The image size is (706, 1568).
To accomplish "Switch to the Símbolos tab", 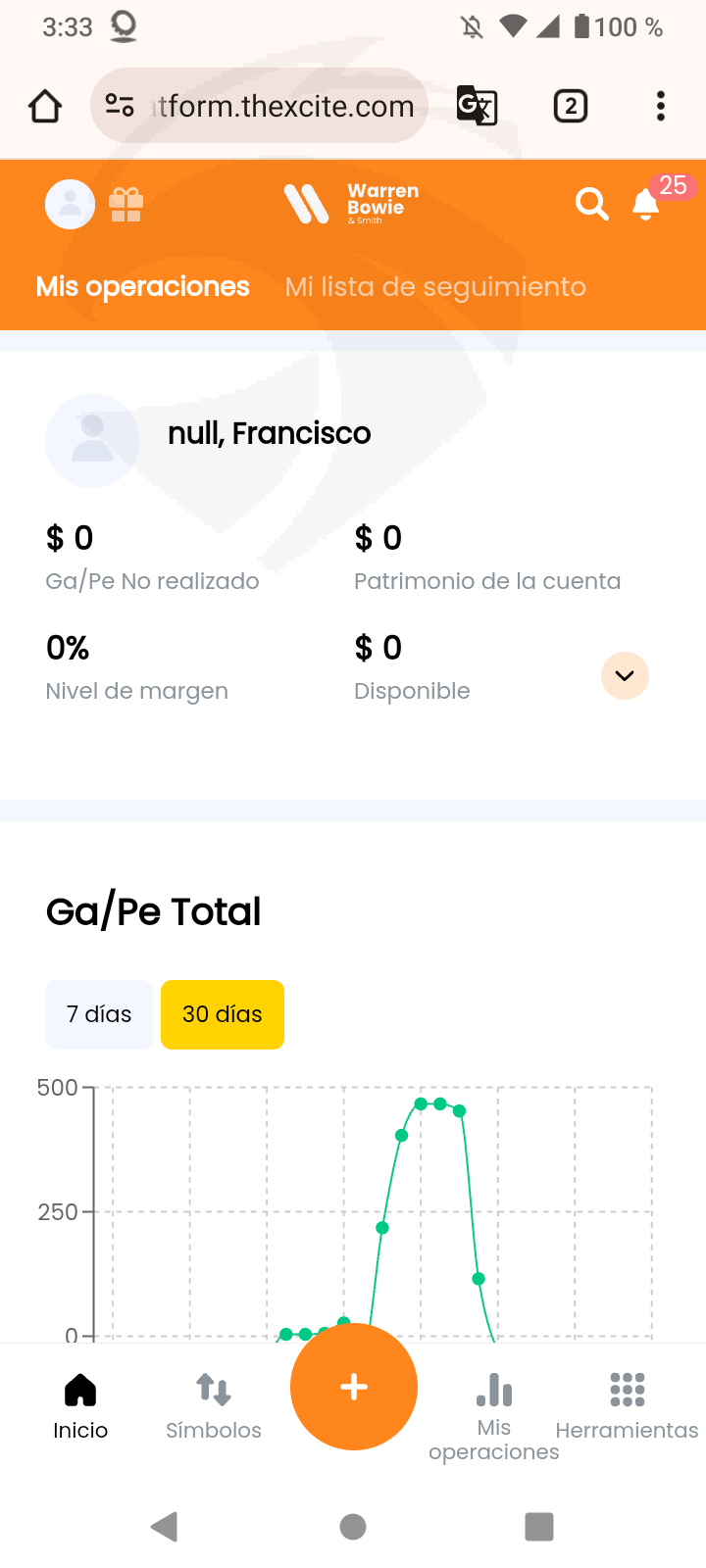I will [214, 1406].
